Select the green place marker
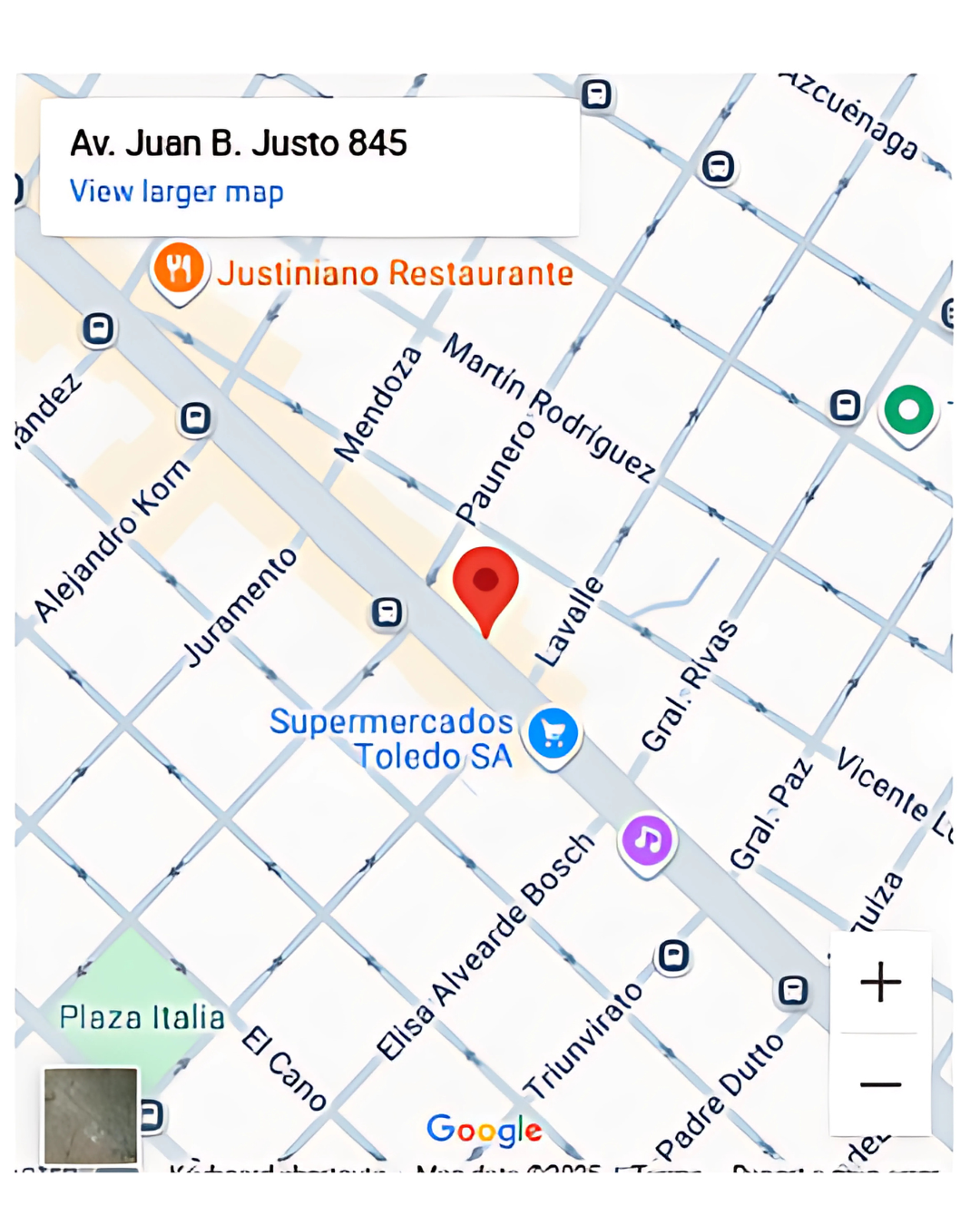The height and width of the screenshot is (1225, 980). (908, 411)
